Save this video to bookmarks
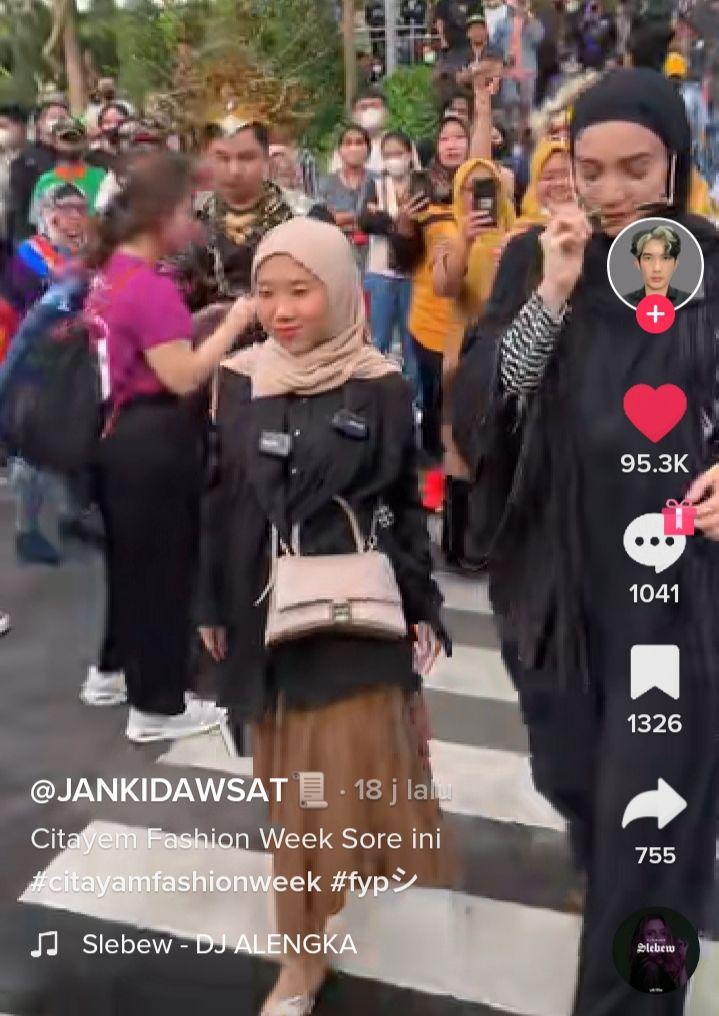The width and height of the screenshot is (719, 1016). (x=655, y=673)
